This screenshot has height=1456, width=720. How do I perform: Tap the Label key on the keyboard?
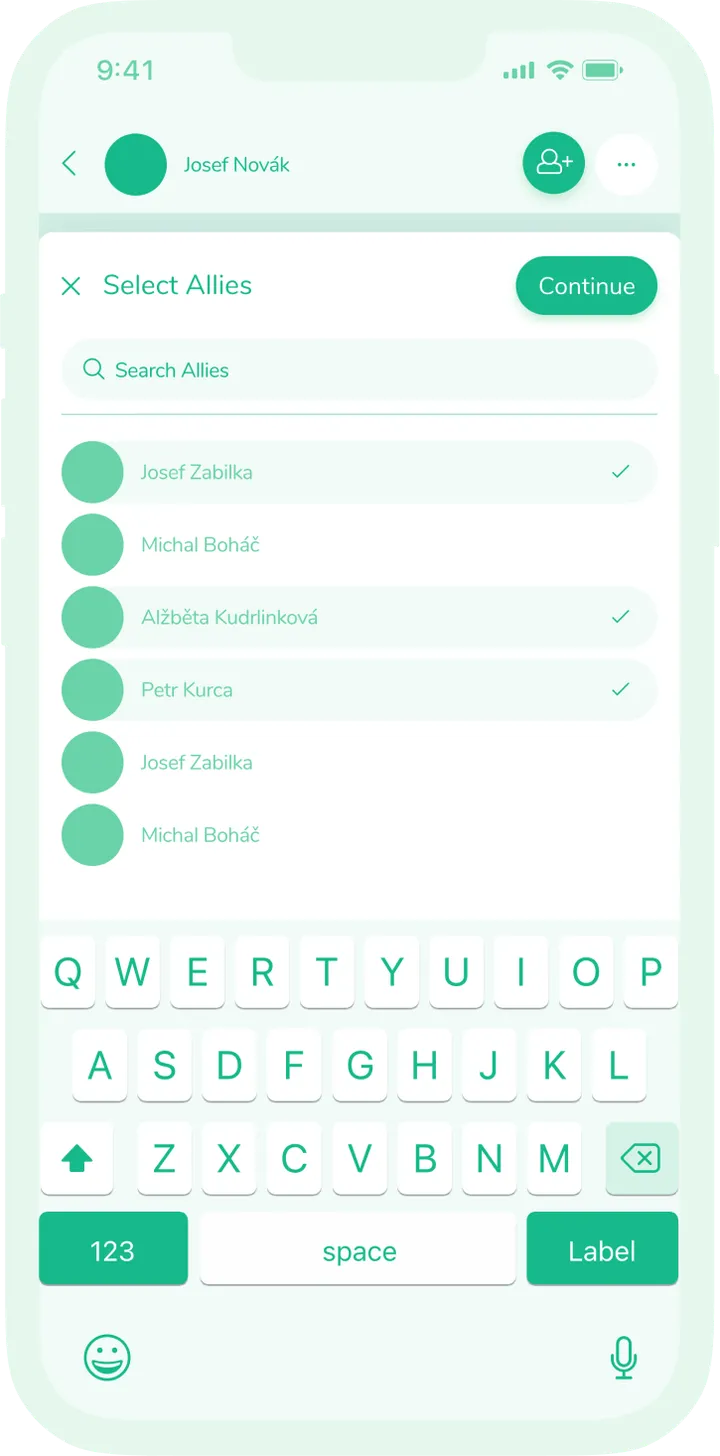pos(602,1250)
